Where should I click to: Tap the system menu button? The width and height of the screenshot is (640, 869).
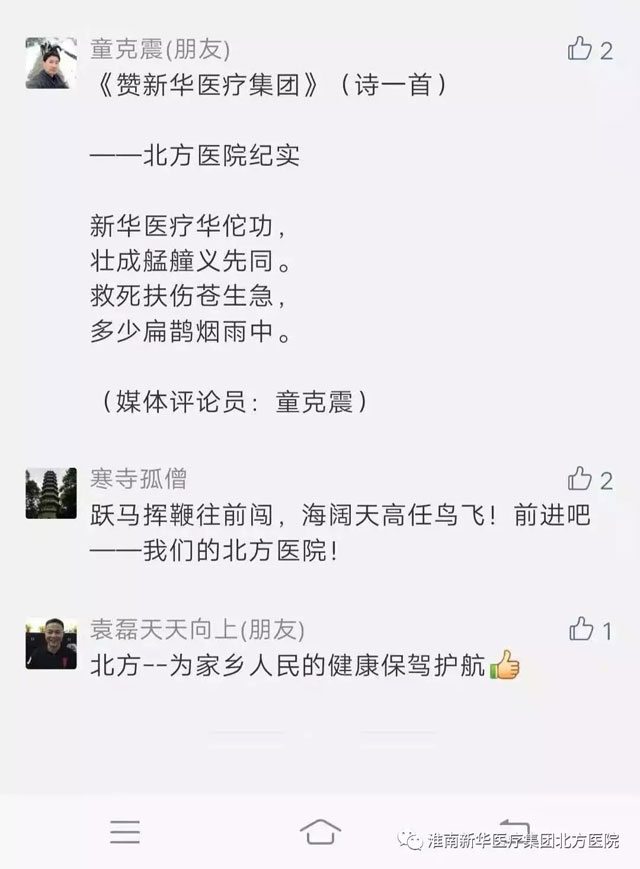pyautogui.click(x=125, y=831)
